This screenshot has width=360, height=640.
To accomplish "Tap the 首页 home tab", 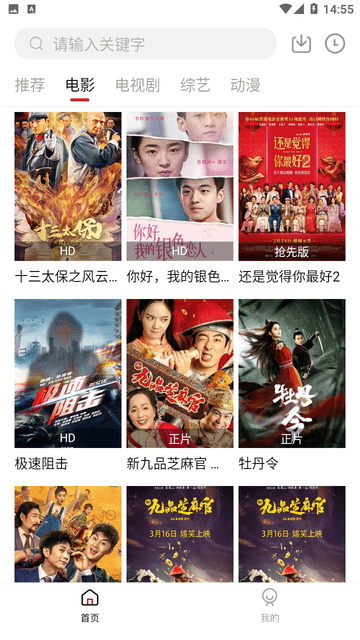I will [x=90, y=606].
